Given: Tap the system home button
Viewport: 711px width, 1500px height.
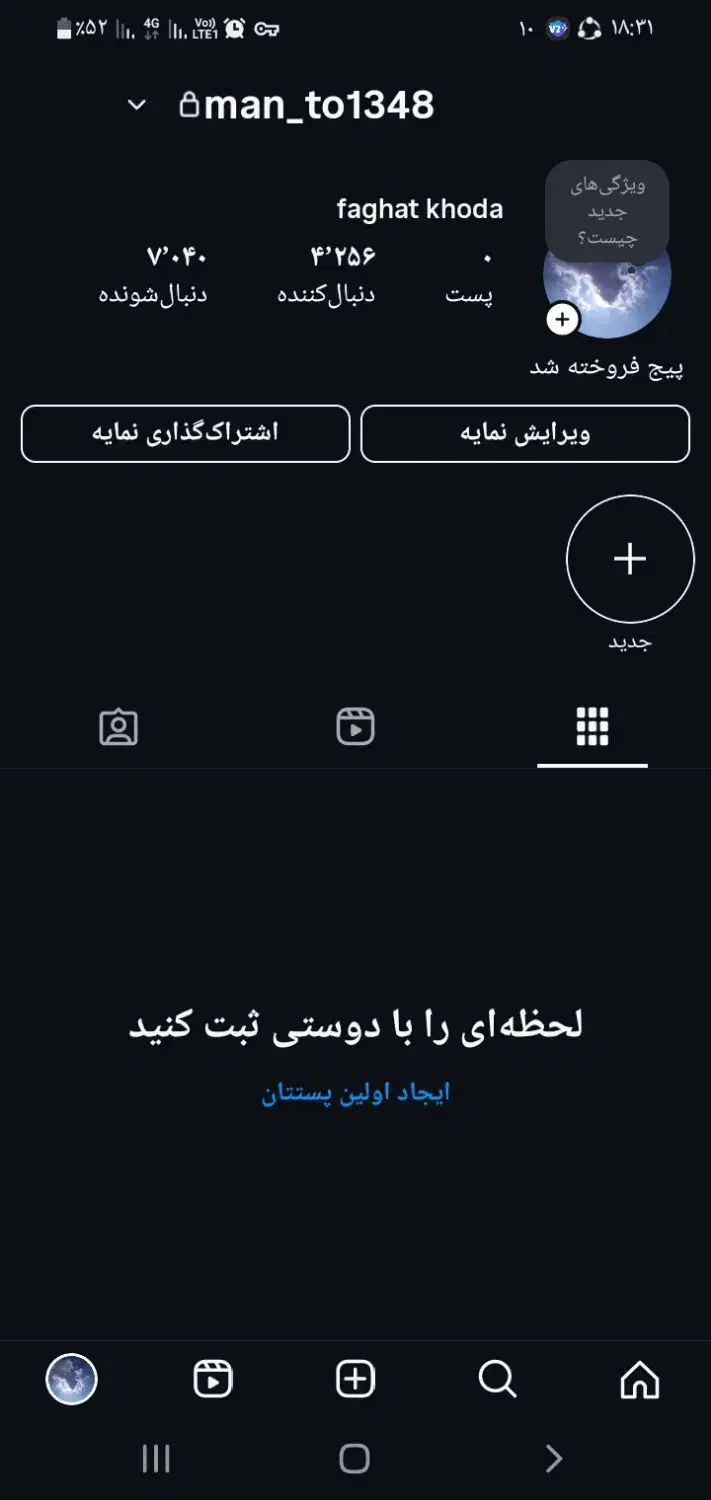Looking at the screenshot, I should 354,1459.
